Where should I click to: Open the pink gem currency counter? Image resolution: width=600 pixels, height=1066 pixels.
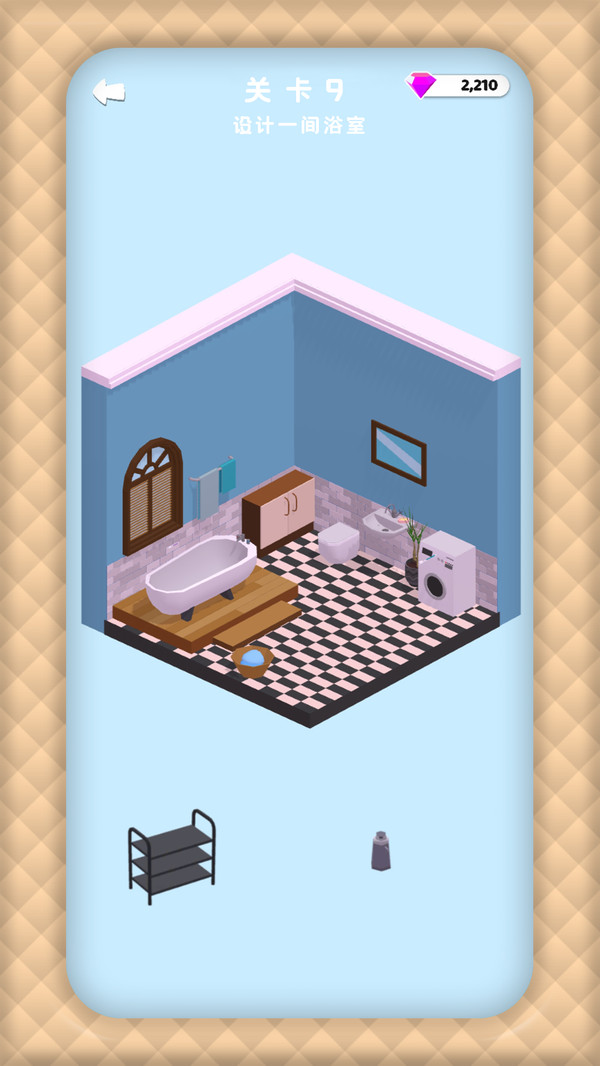coord(460,85)
